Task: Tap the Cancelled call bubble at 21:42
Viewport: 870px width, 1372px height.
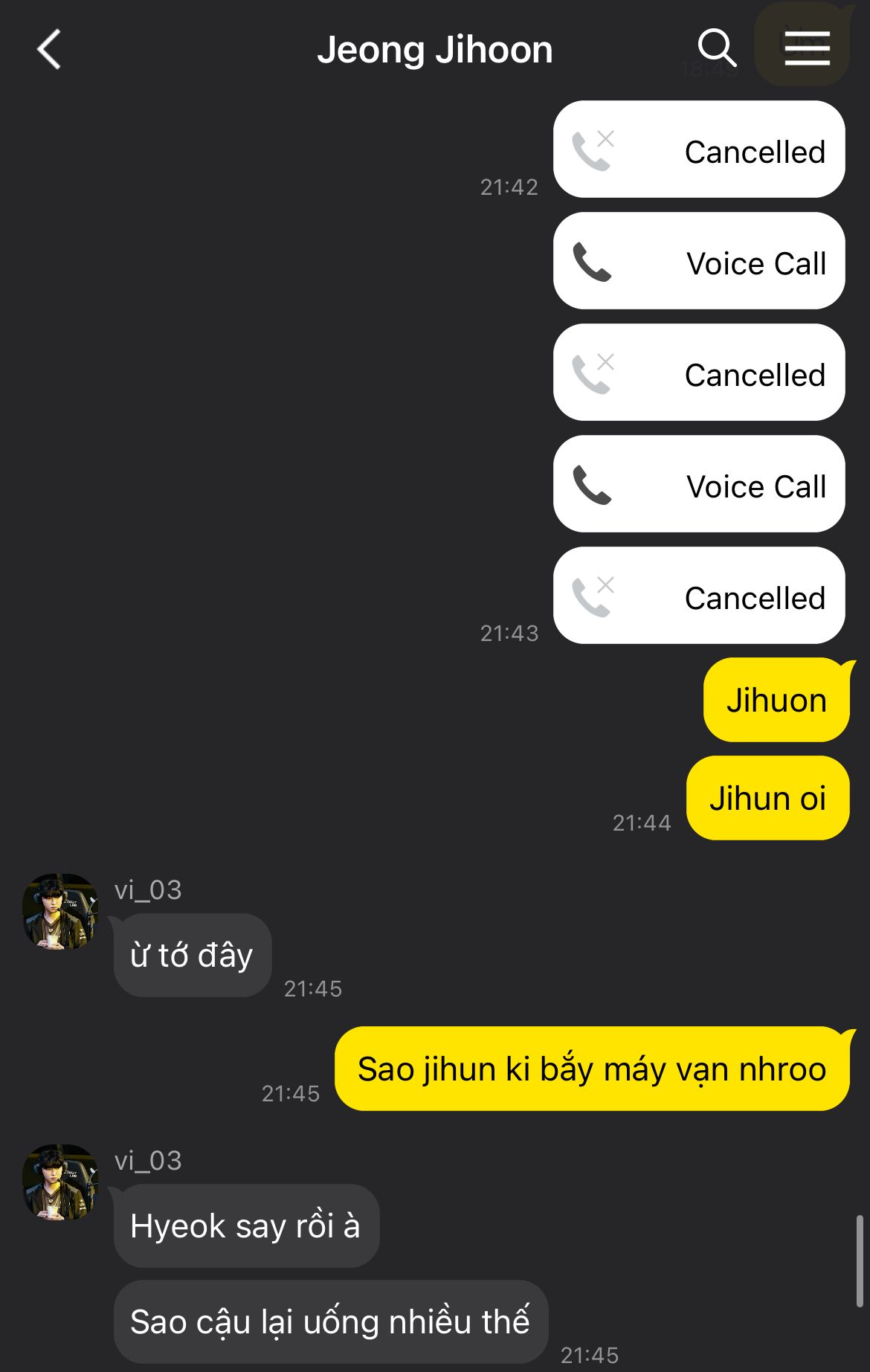Action: pyautogui.click(x=699, y=149)
